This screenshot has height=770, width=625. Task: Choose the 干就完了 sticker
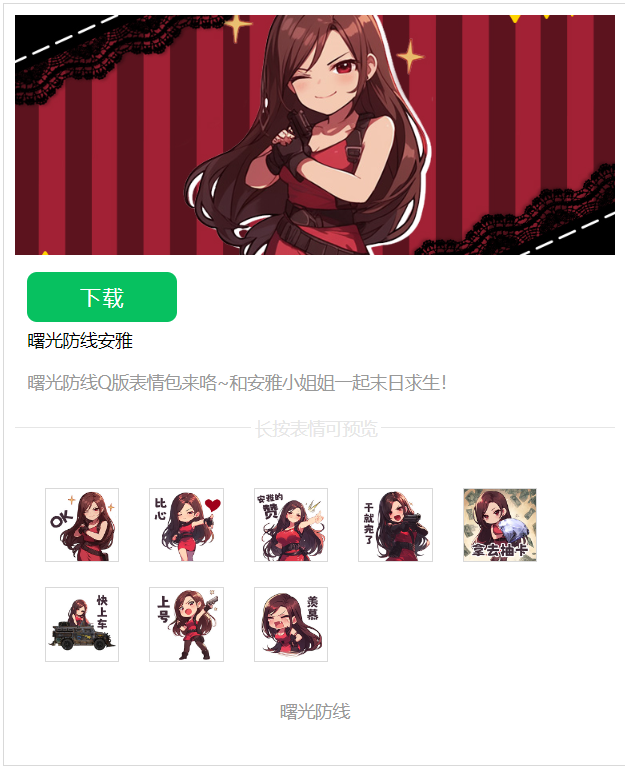click(395, 525)
